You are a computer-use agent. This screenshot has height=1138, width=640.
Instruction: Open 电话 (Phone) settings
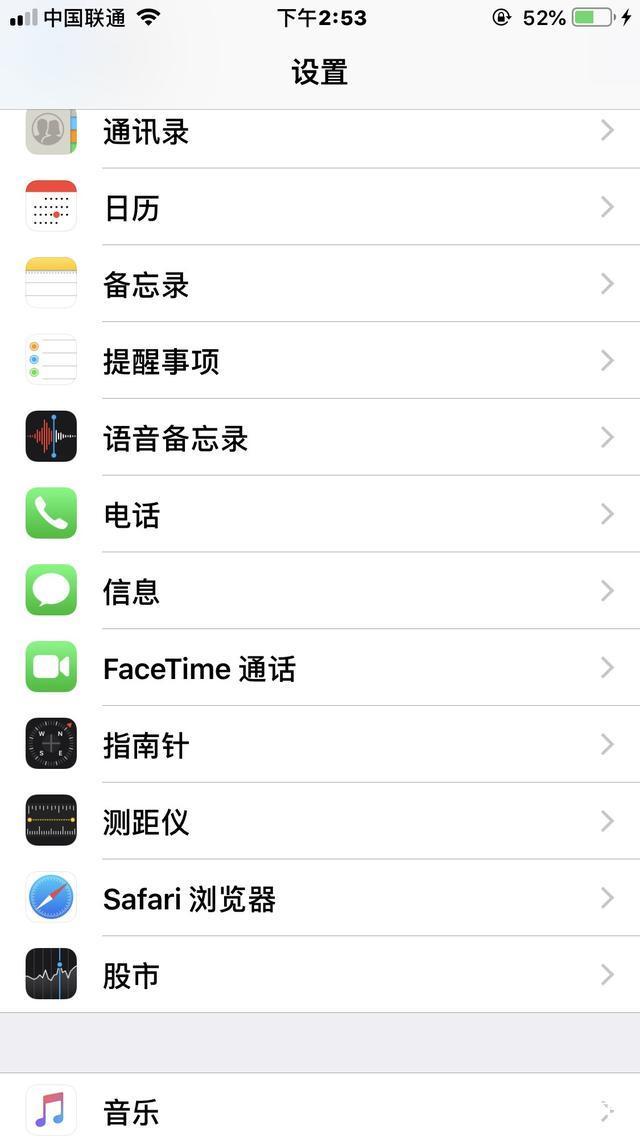[320, 515]
